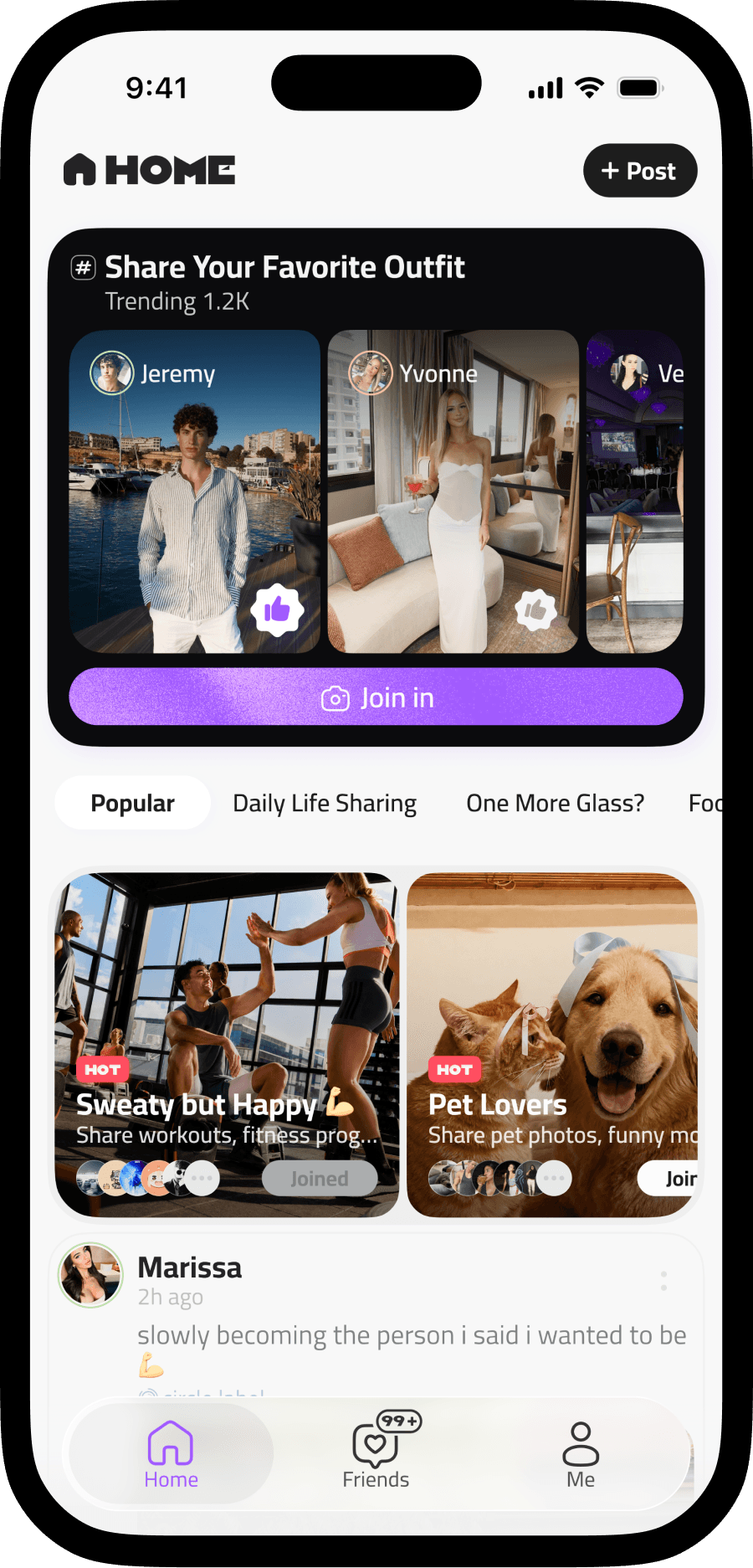Open the Pet Lovers circle
Image resolution: width=753 pixels, height=1568 pixels.
[552, 1045]
